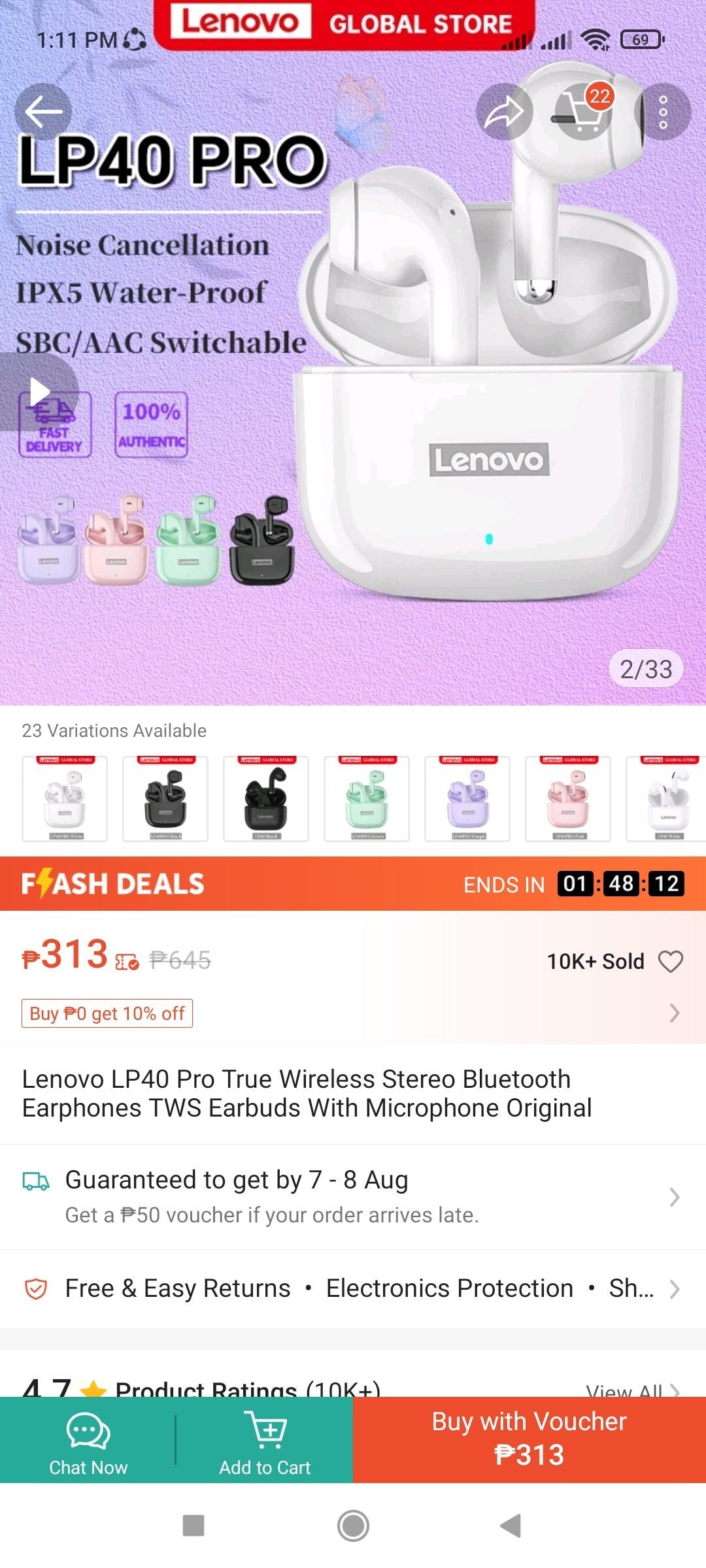Go to the system home screen
Screen dimensions: 706x1568
click(x=353, y=1526)
